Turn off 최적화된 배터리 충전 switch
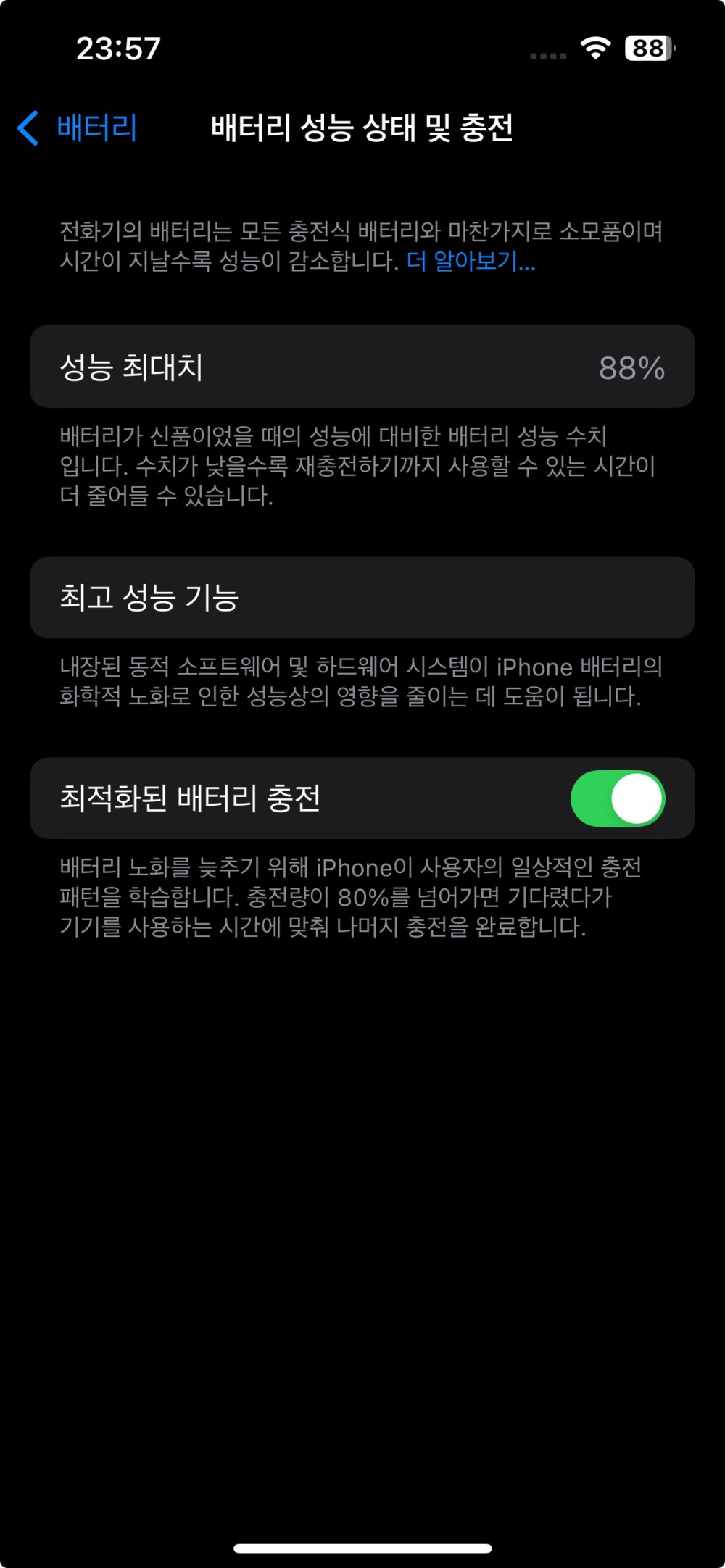The image size is (725, 1568). 618,798
